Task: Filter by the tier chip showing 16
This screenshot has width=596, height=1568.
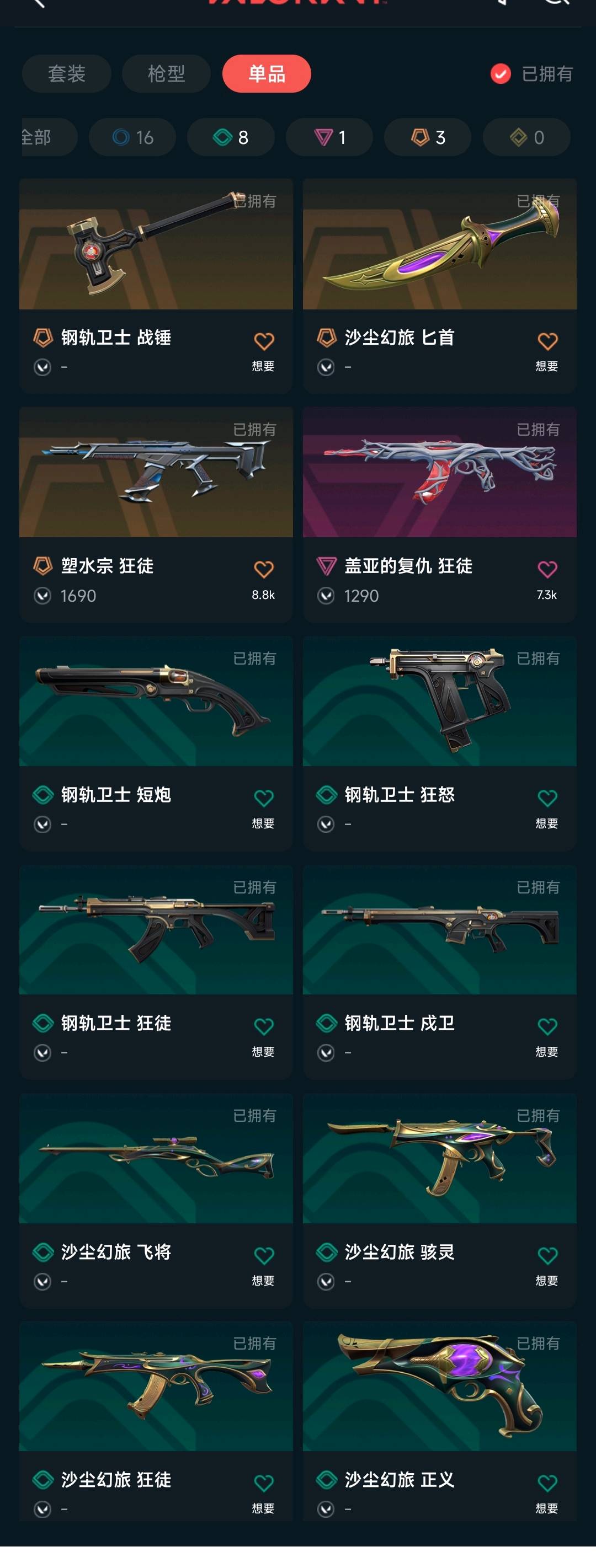Action: click(x=132, y=137)
